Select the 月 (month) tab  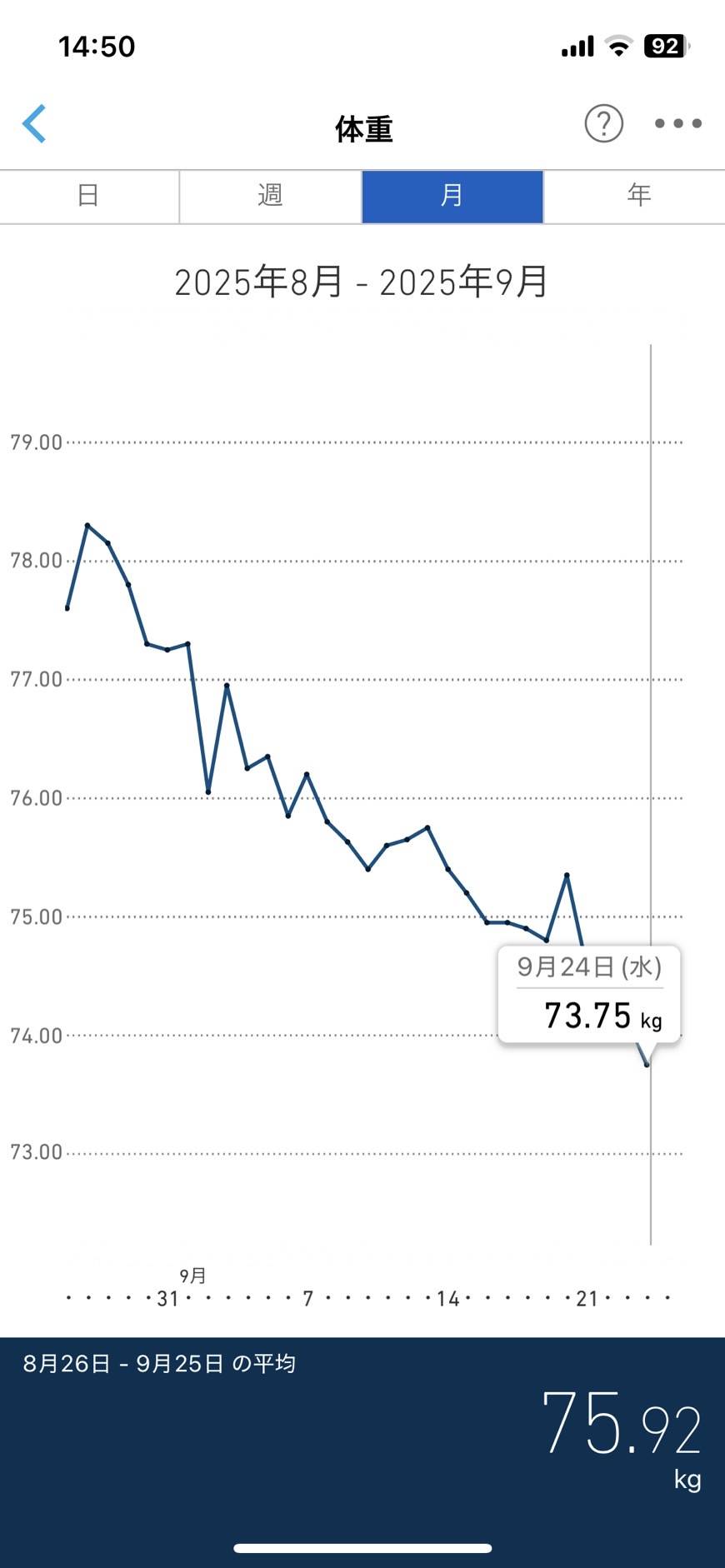click(452, 196)
